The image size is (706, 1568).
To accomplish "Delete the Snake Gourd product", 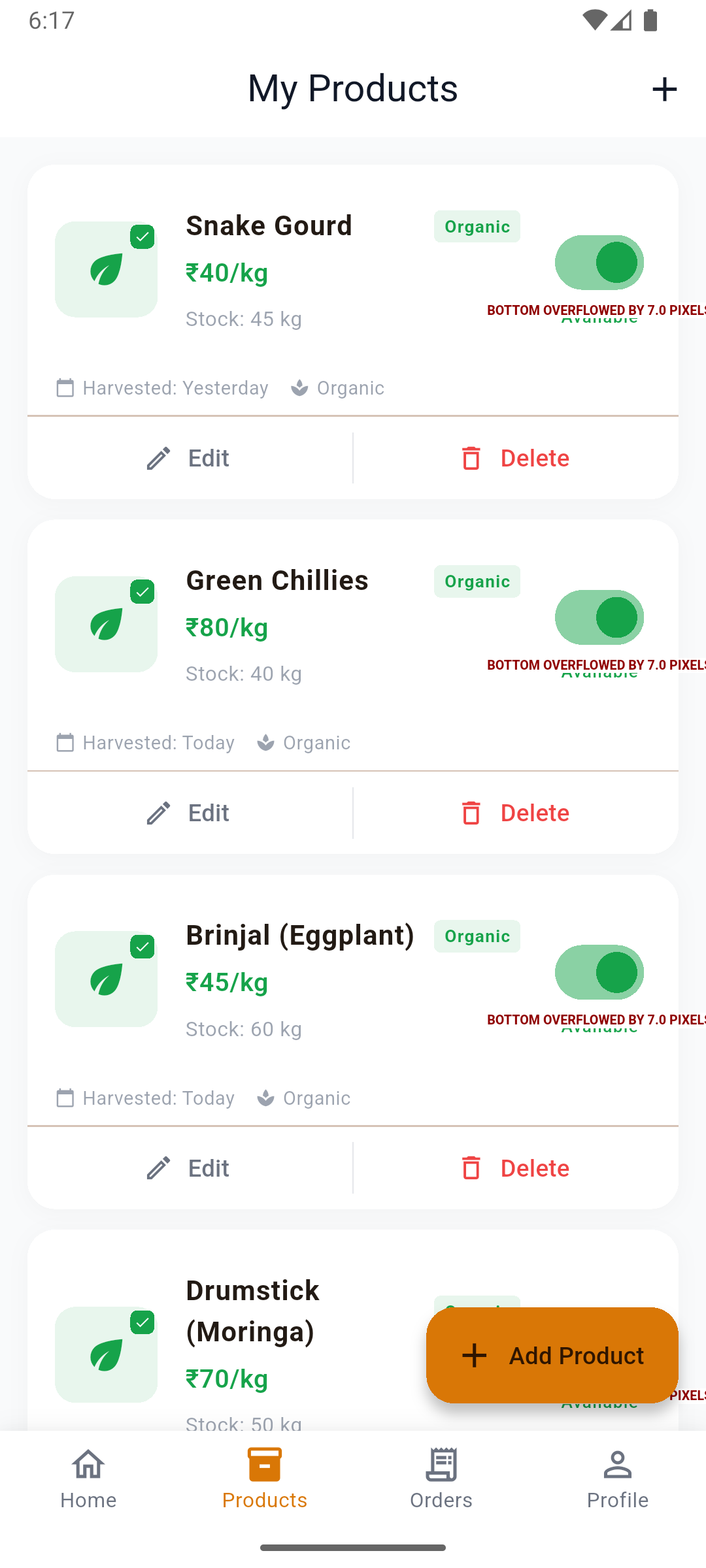I will [515, 458].
